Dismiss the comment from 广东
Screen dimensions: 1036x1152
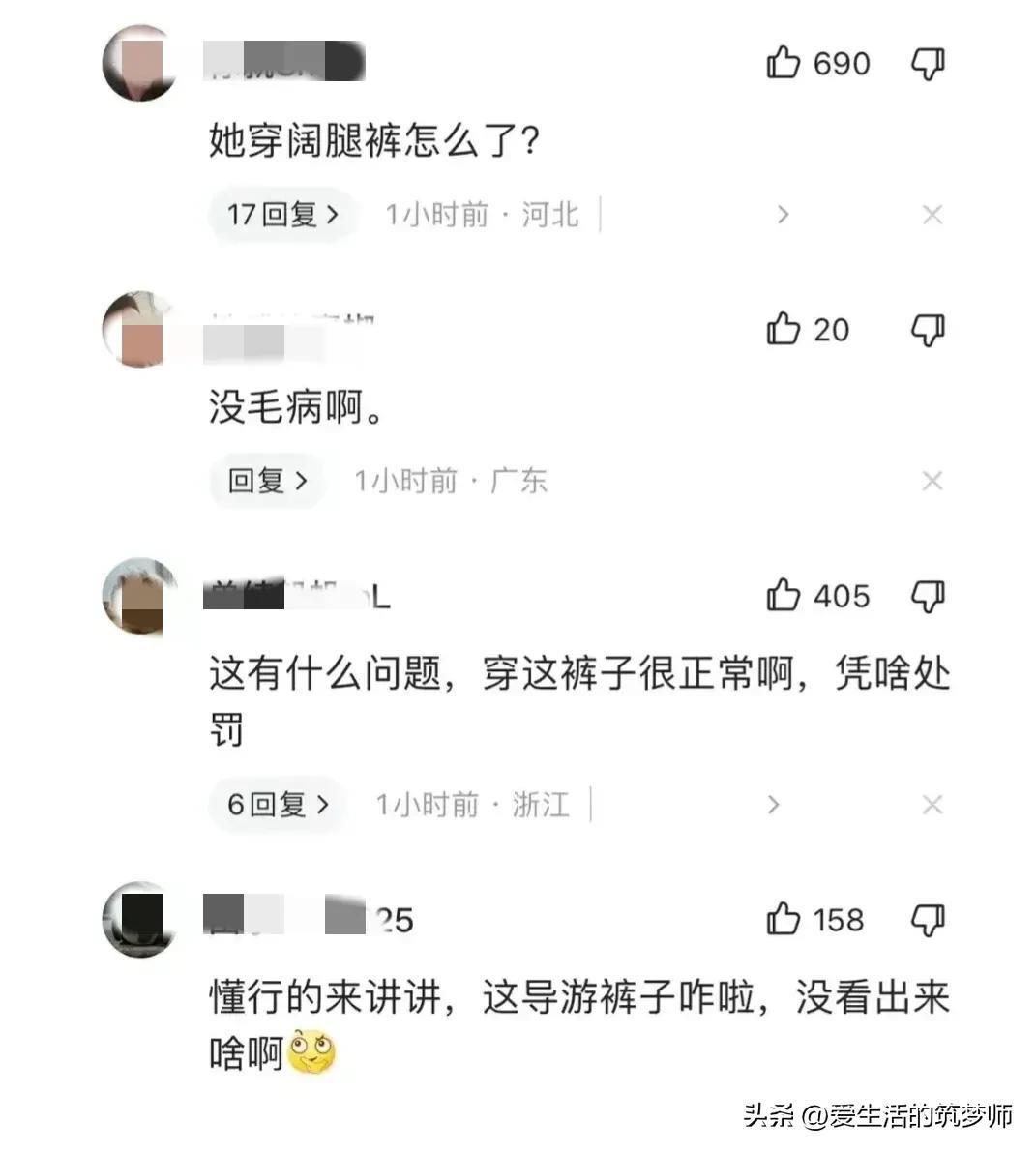click(x=932, y=481)
